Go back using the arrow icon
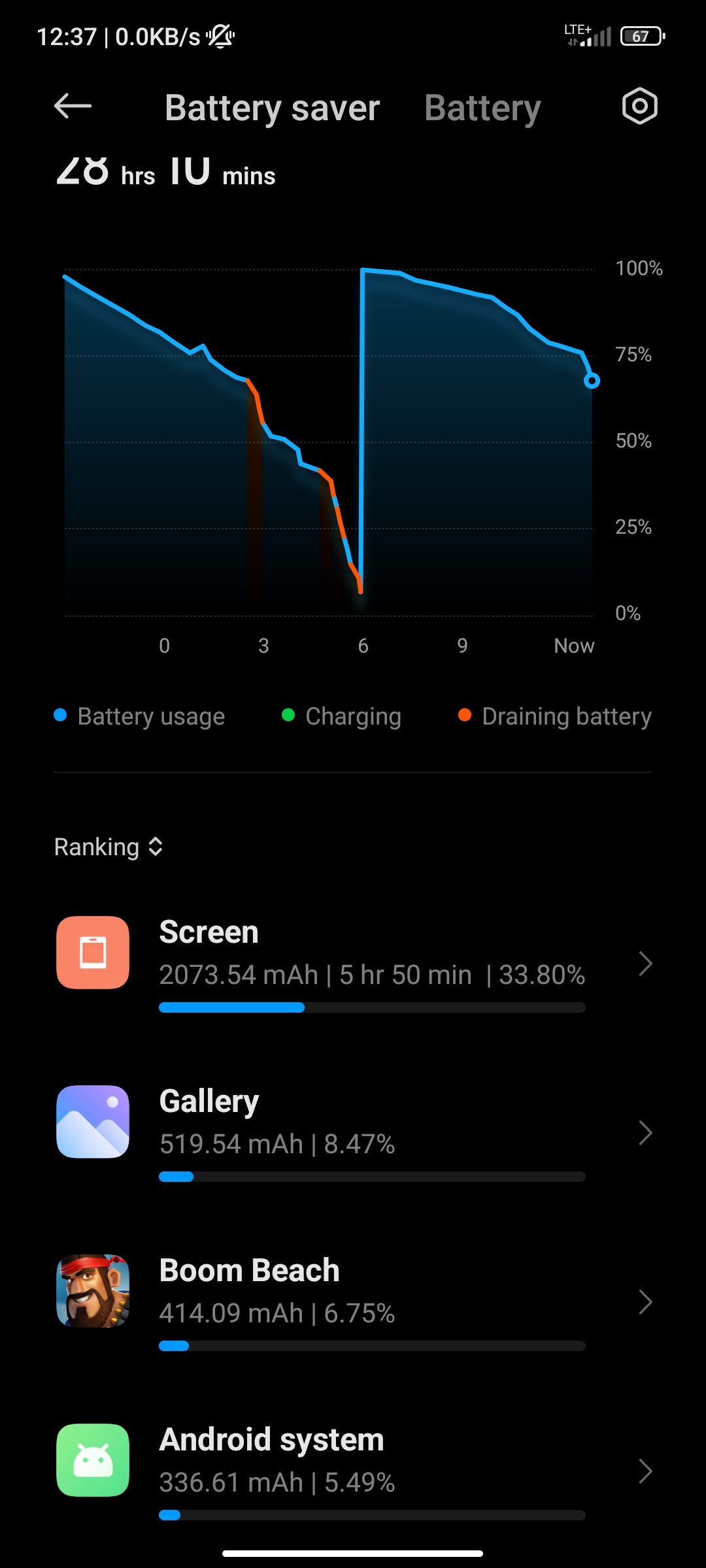 click(73, 106)
